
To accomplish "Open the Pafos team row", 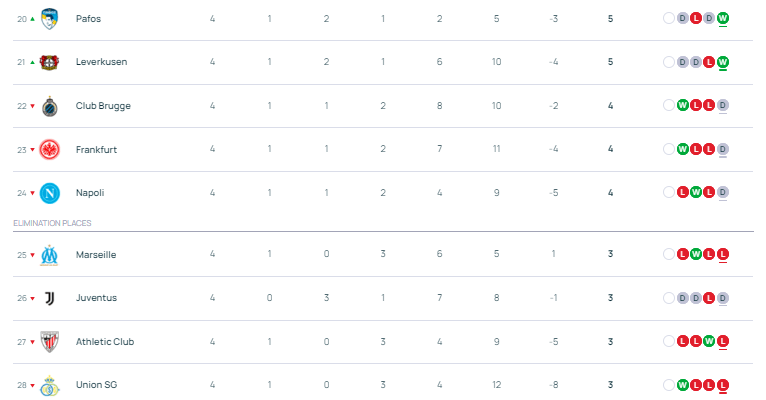I will pos(88,19).
